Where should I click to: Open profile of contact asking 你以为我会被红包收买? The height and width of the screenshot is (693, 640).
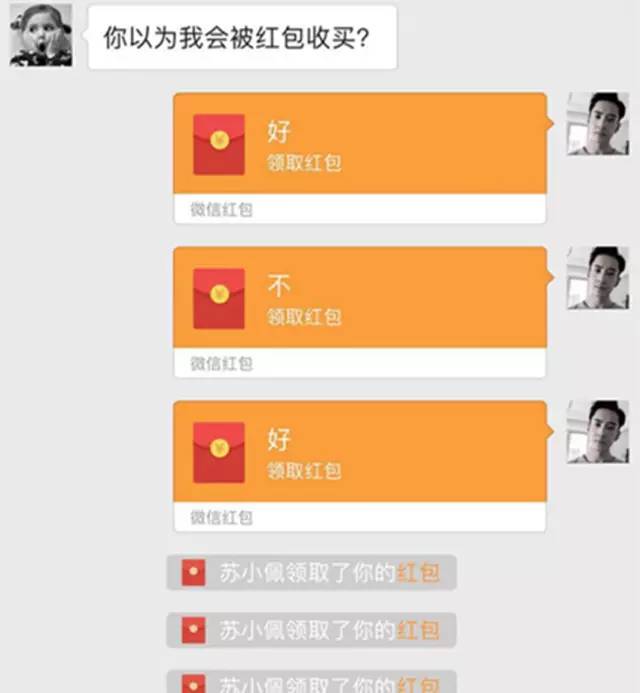41,35
